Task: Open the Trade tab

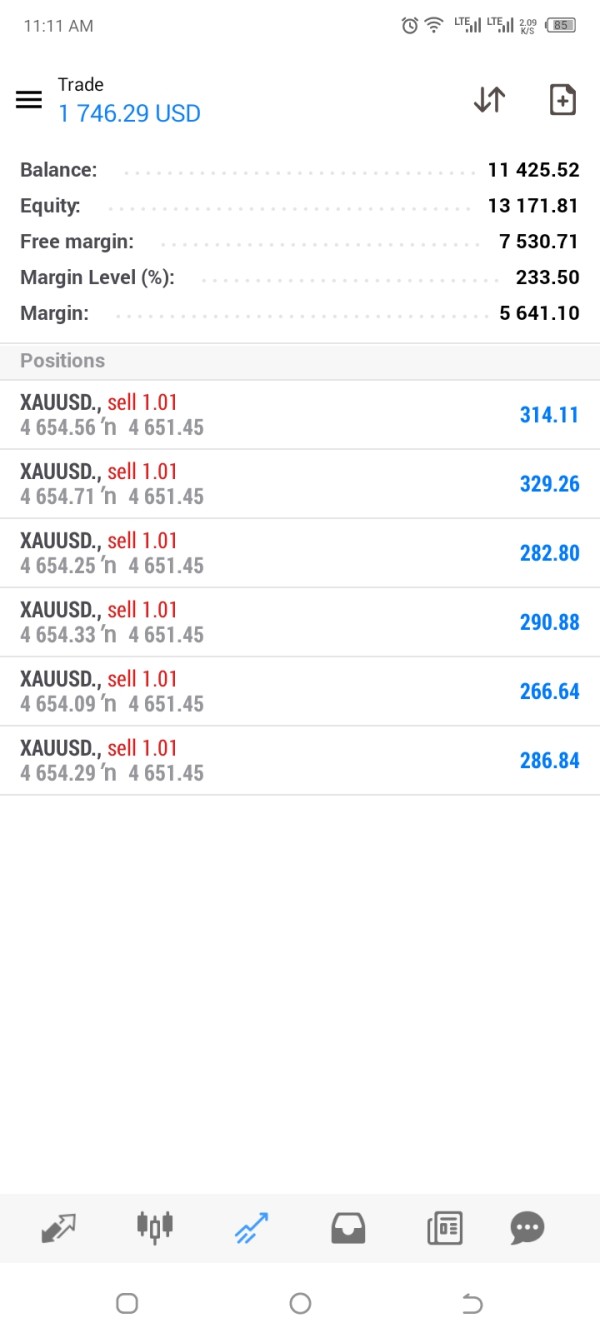Action: (x=251, y=1227)
